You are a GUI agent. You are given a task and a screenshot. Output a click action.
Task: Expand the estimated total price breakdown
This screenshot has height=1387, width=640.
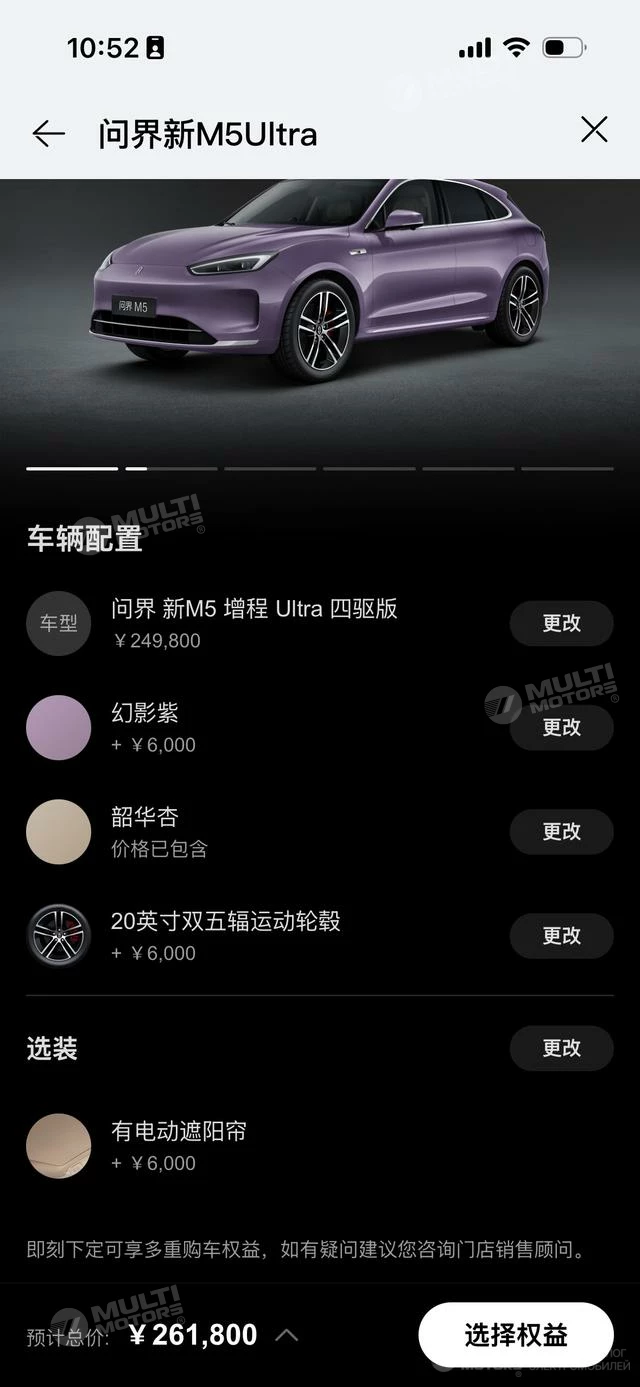coord(286,1334)
